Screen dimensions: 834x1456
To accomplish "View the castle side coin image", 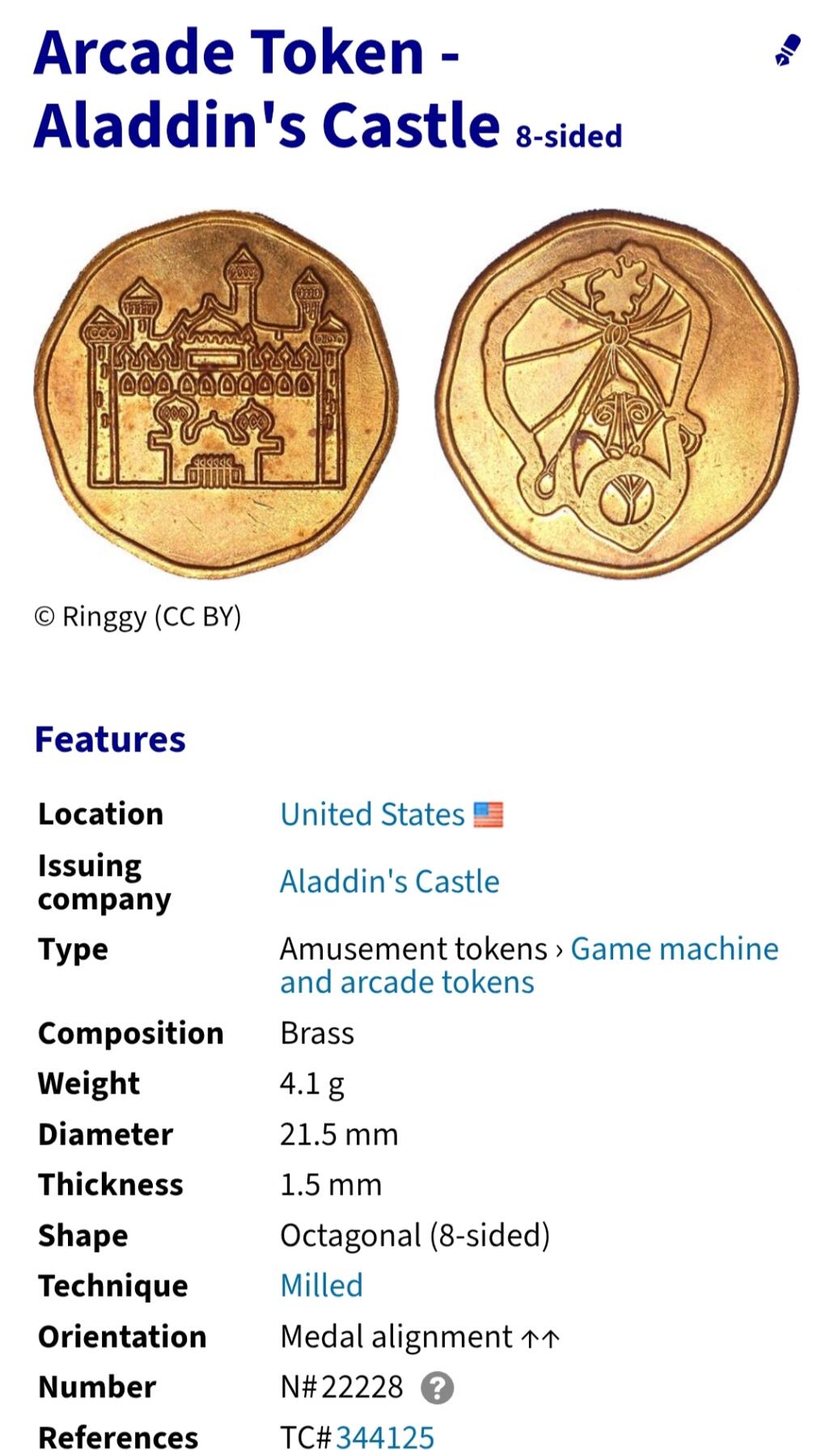I will [x=216, y=395].
